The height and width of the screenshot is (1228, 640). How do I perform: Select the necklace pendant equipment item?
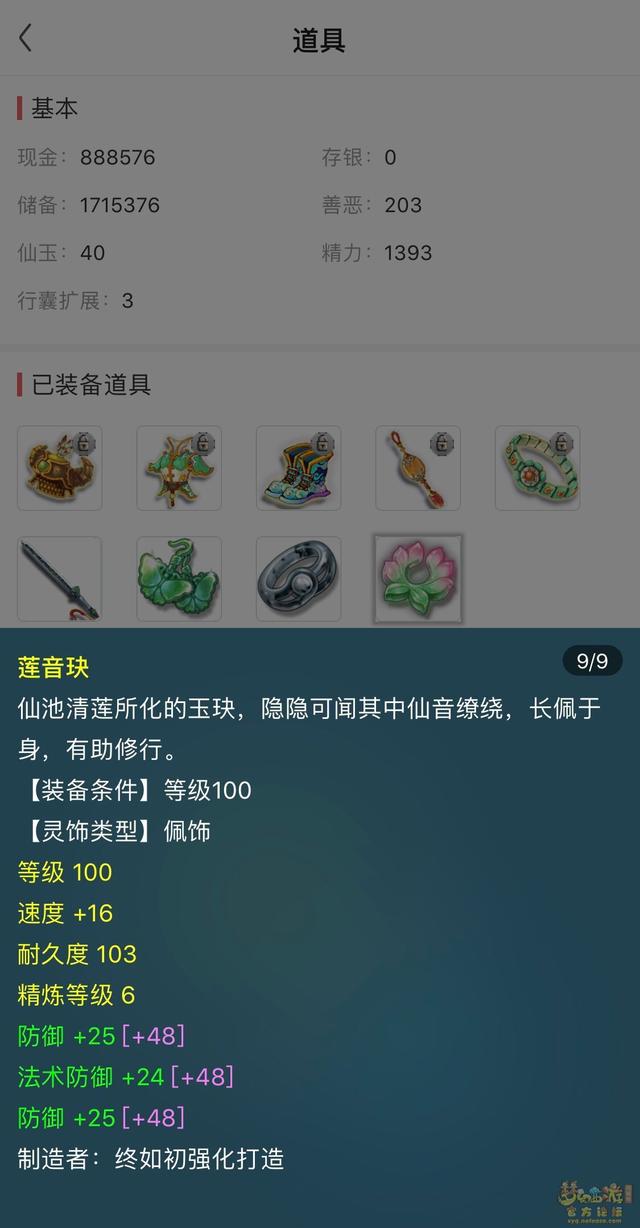click(418, 468)
